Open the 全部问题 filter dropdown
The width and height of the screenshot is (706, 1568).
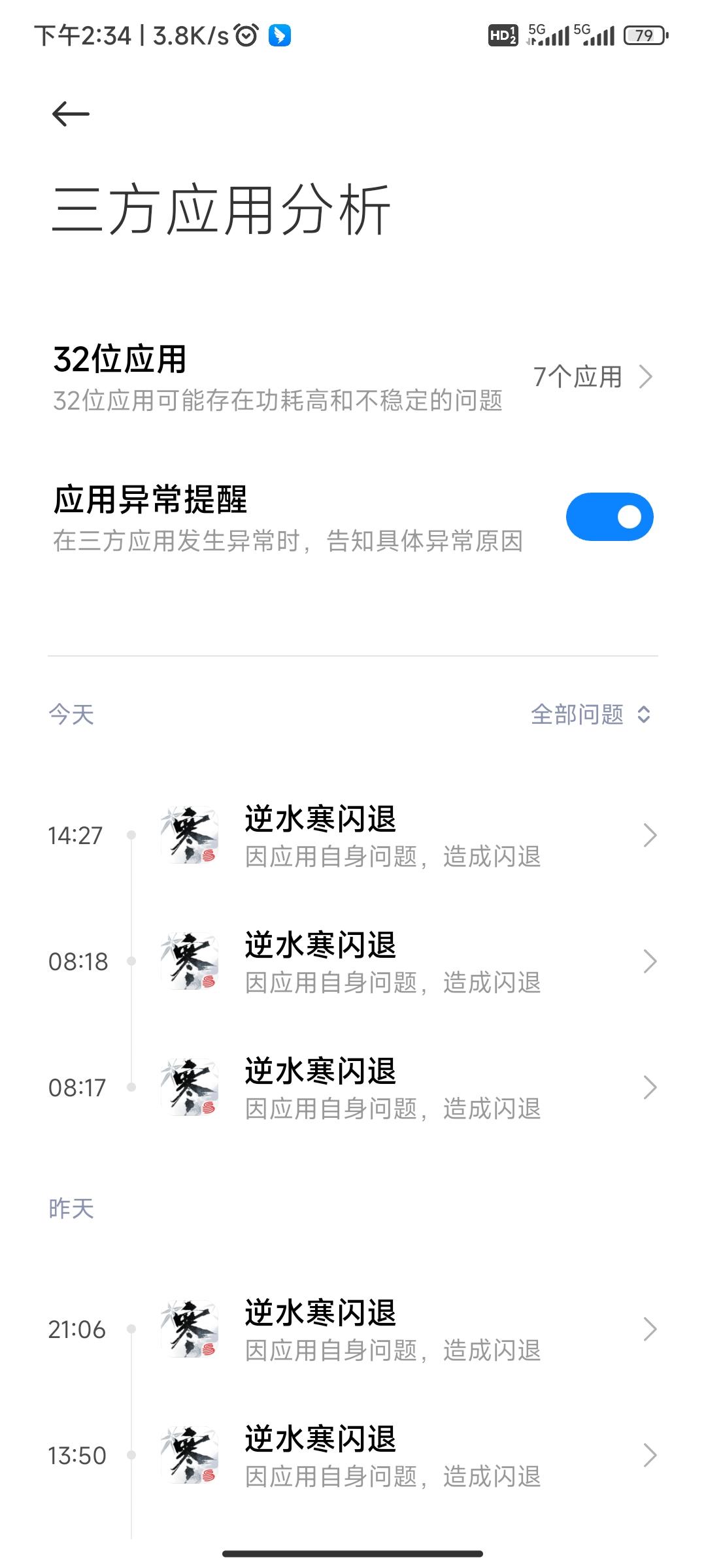tap(588, 715)
